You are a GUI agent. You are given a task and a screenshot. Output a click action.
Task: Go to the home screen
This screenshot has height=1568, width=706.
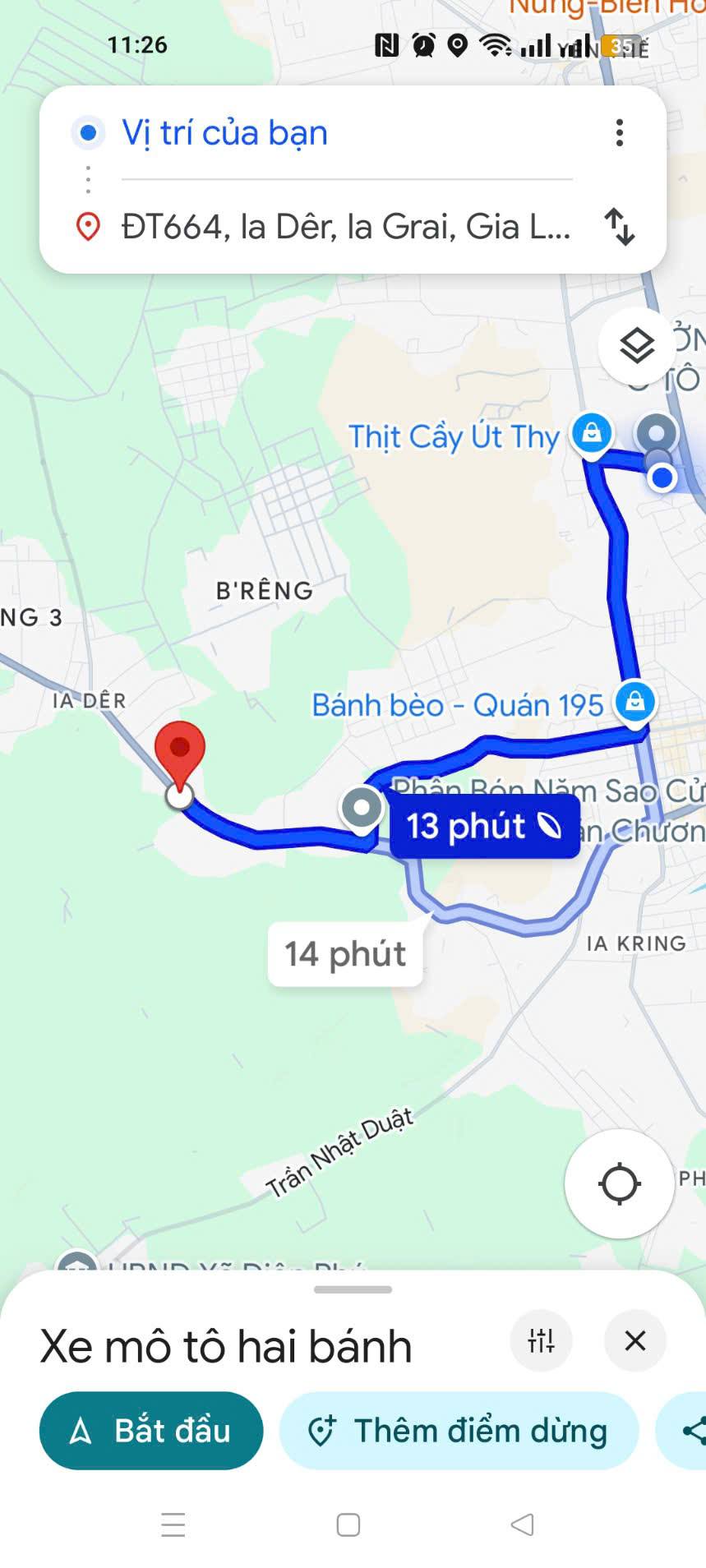348,1525
